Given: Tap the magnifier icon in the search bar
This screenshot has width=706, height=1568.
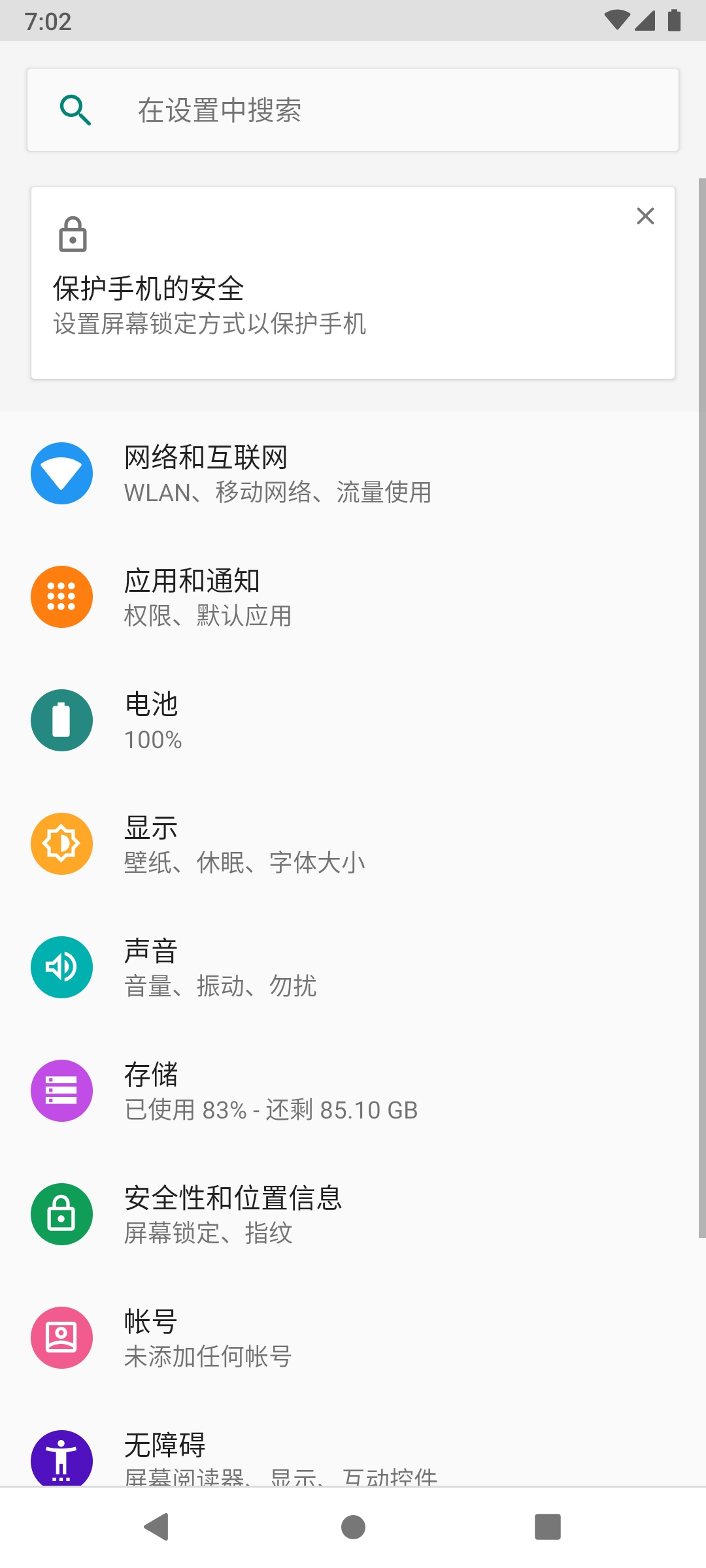Looking at the screenshot, I should tap(74, 109).
